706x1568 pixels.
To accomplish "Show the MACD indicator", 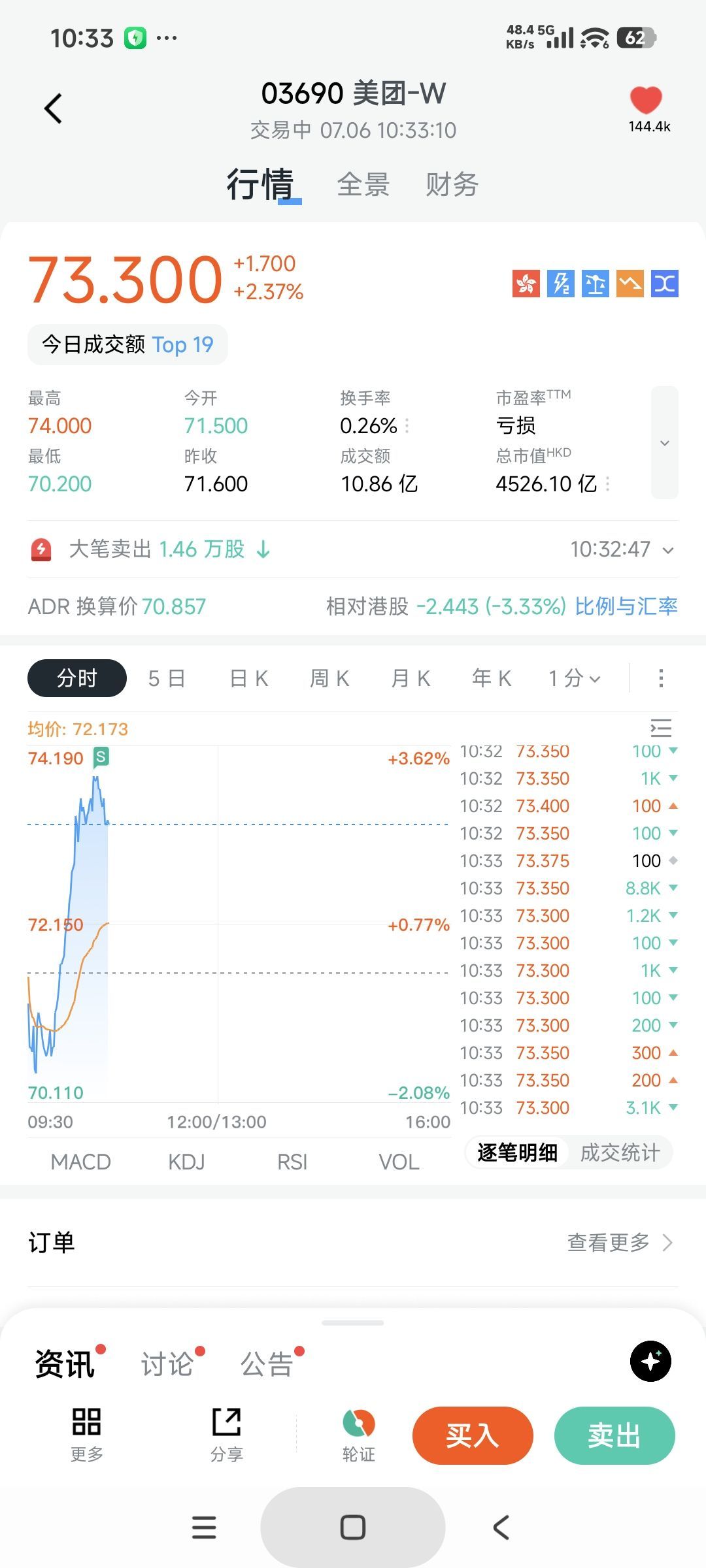I will coord(81,1162).
